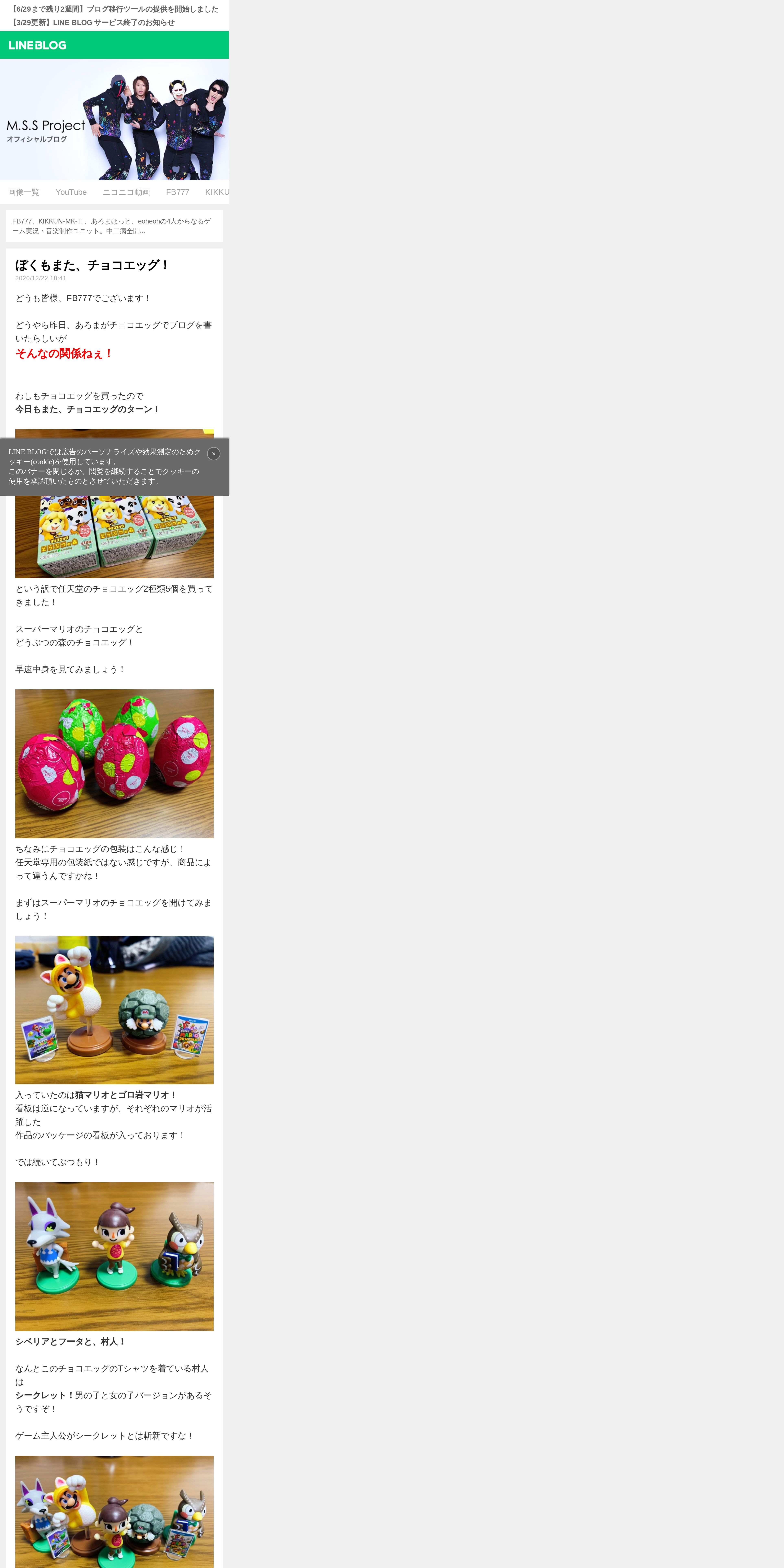Open the KIKKUN tab in the menu
The height and width of the screenshot is (1568, 784).
[x=217, y=192]
